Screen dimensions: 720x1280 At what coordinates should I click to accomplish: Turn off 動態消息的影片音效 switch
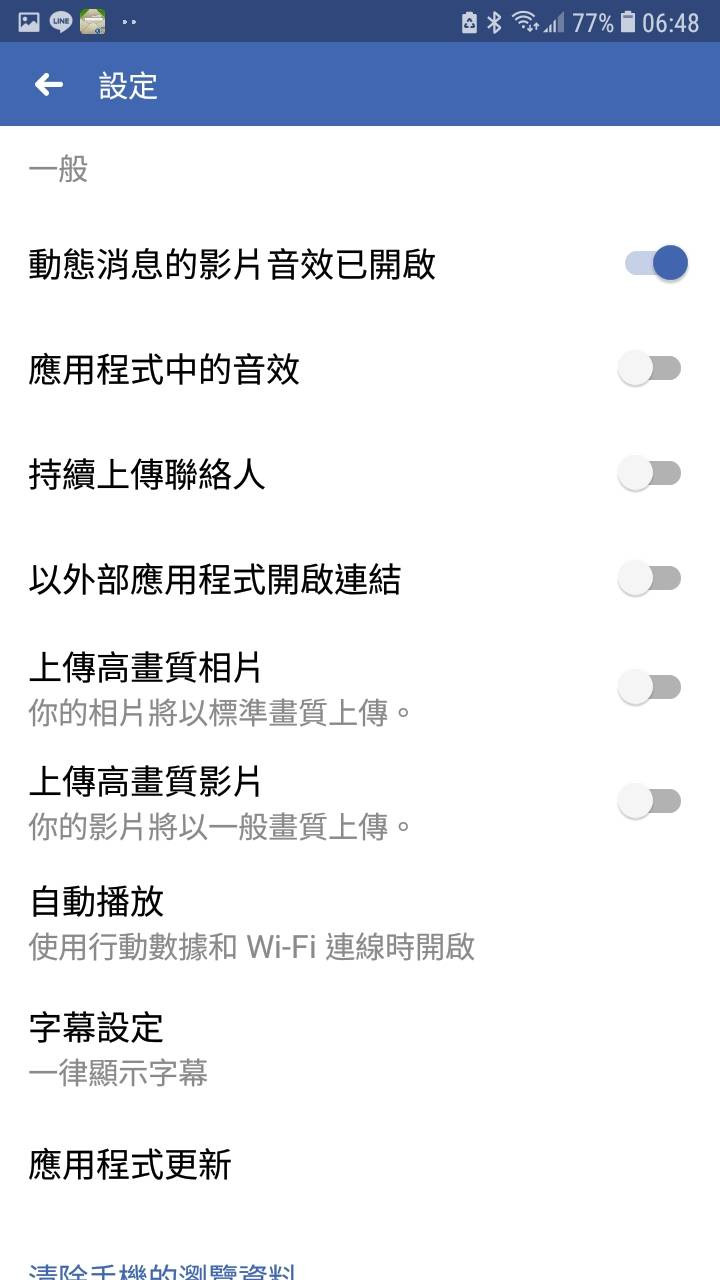point(656,264)
